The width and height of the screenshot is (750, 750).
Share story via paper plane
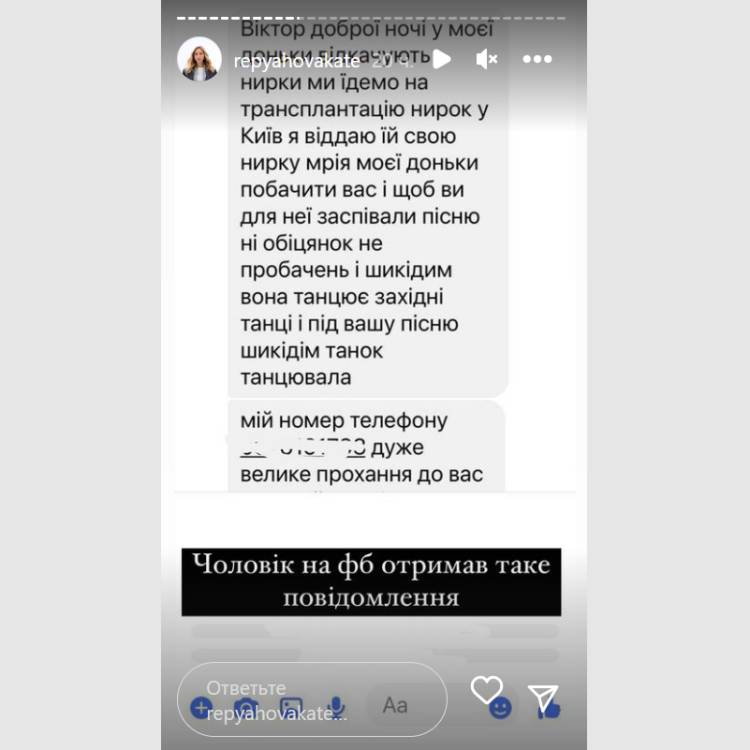point(542,698)
